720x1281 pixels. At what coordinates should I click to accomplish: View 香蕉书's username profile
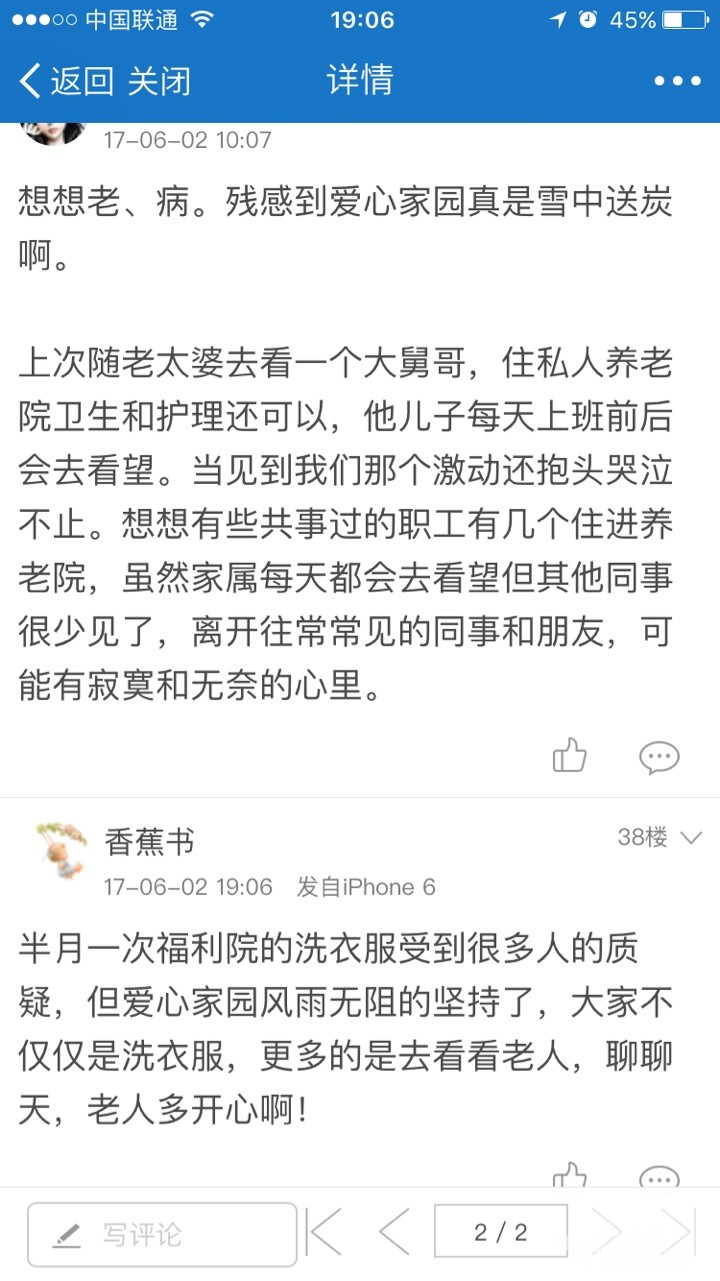(149, 842)
